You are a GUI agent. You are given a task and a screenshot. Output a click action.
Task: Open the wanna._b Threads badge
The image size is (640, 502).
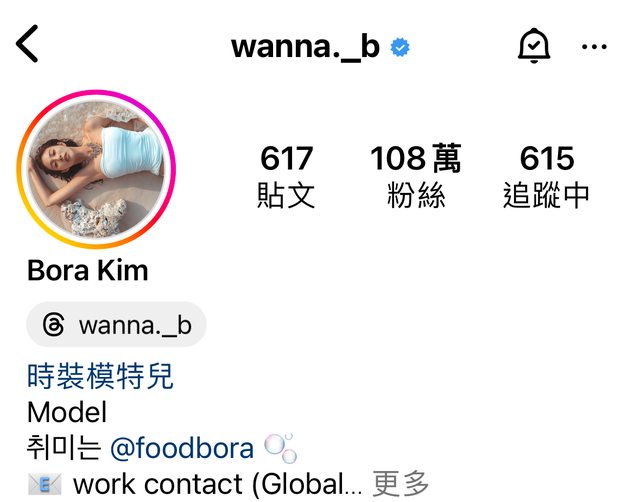click(117, 325)
